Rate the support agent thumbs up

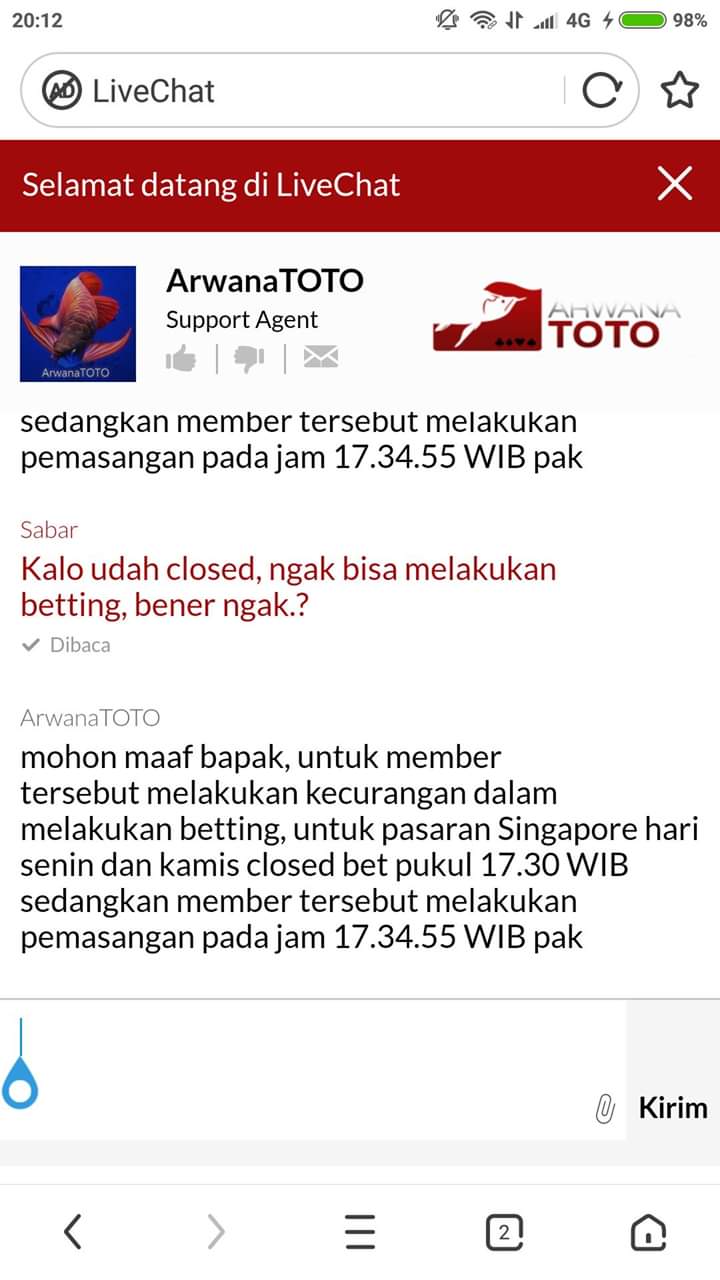(181, 358)
